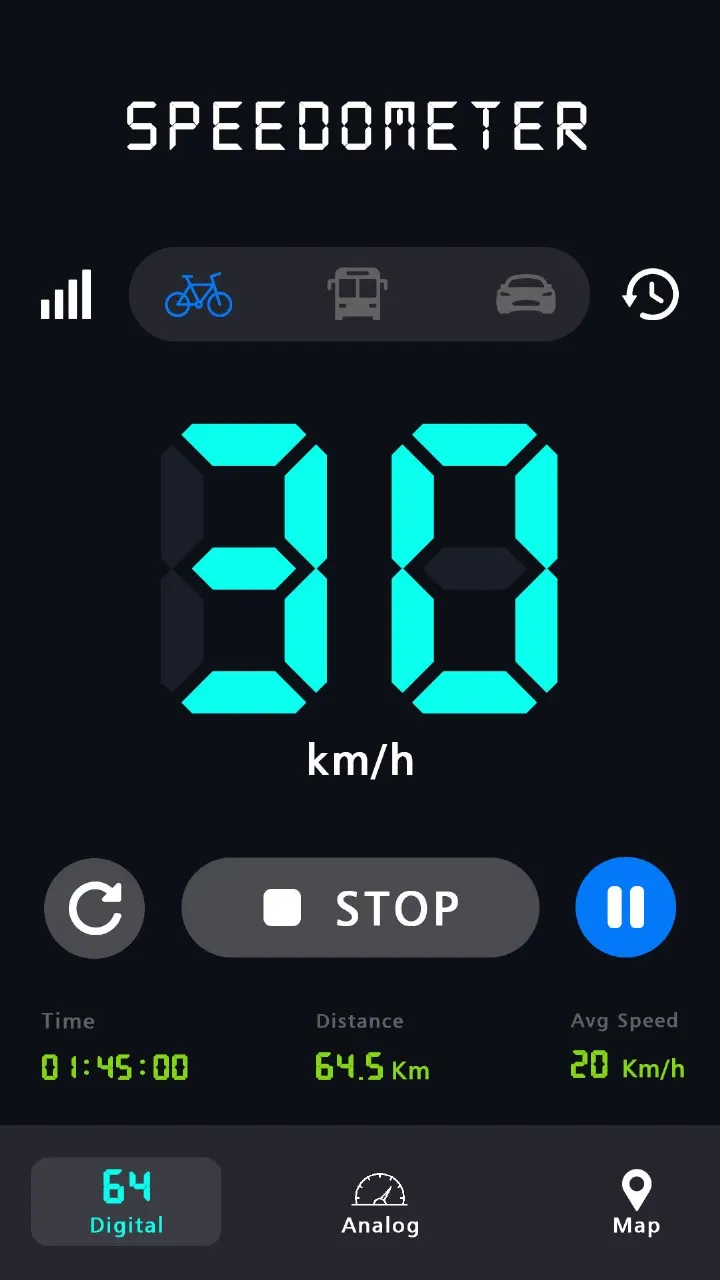Switch to the Digital tab
This screenshot has height=1280, width=720.
(126, 1201)
